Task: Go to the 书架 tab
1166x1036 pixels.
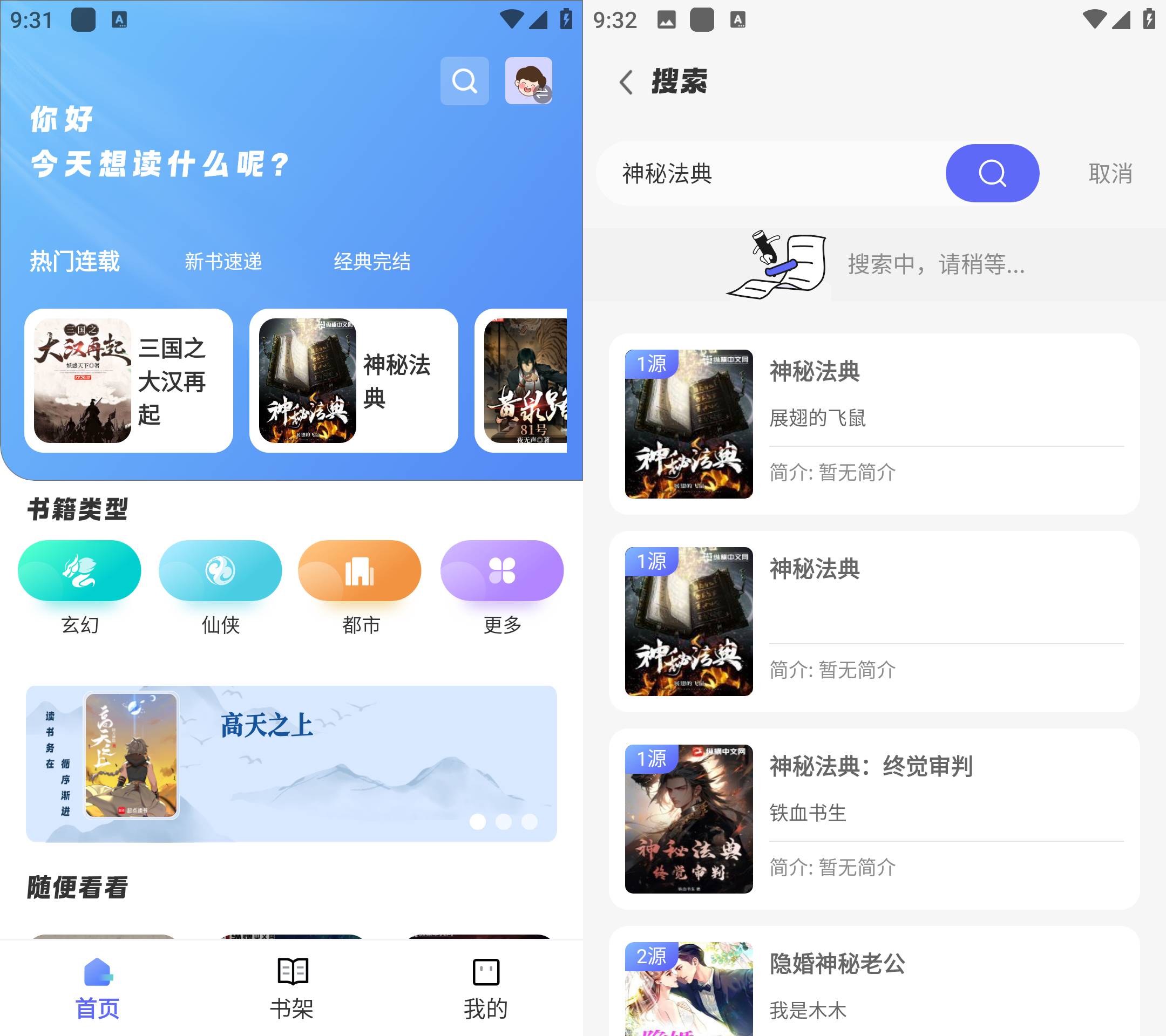Action: [292, 987]
